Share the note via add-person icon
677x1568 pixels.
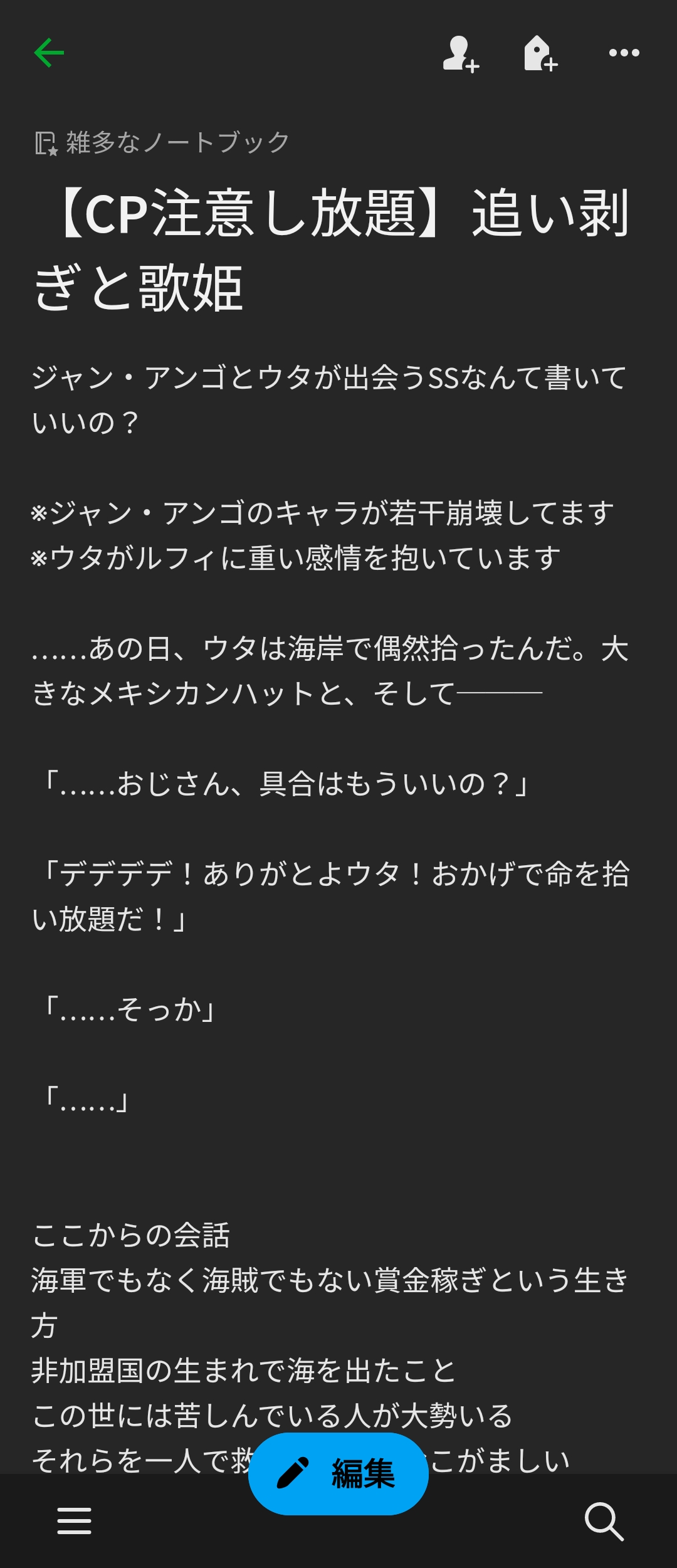point(460,54)
